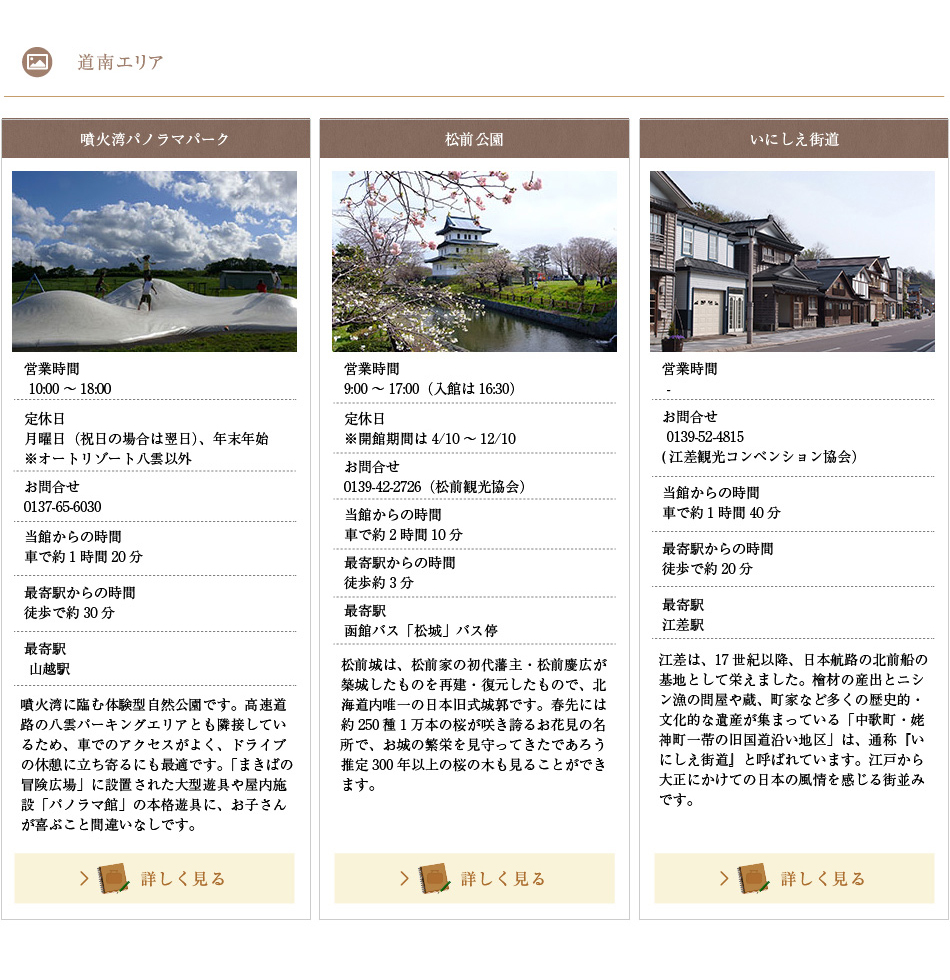Screen dimensions: 950x980
Task: Open the 噴火湾パノラマパーク photo
Action: [x=154, y=261]
